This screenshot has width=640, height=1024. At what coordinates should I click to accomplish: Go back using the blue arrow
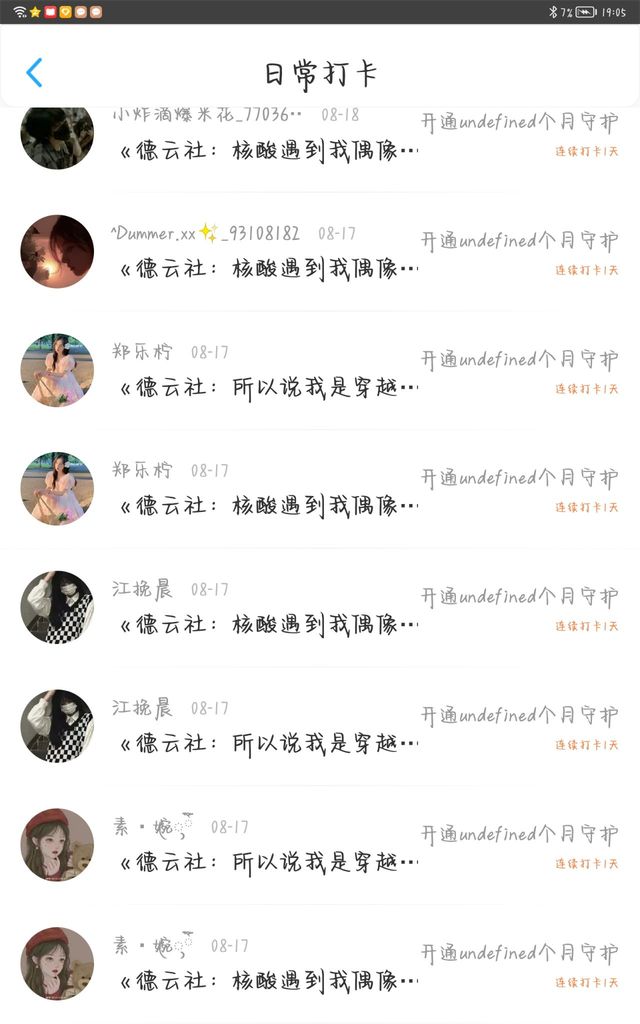[34, 72]
